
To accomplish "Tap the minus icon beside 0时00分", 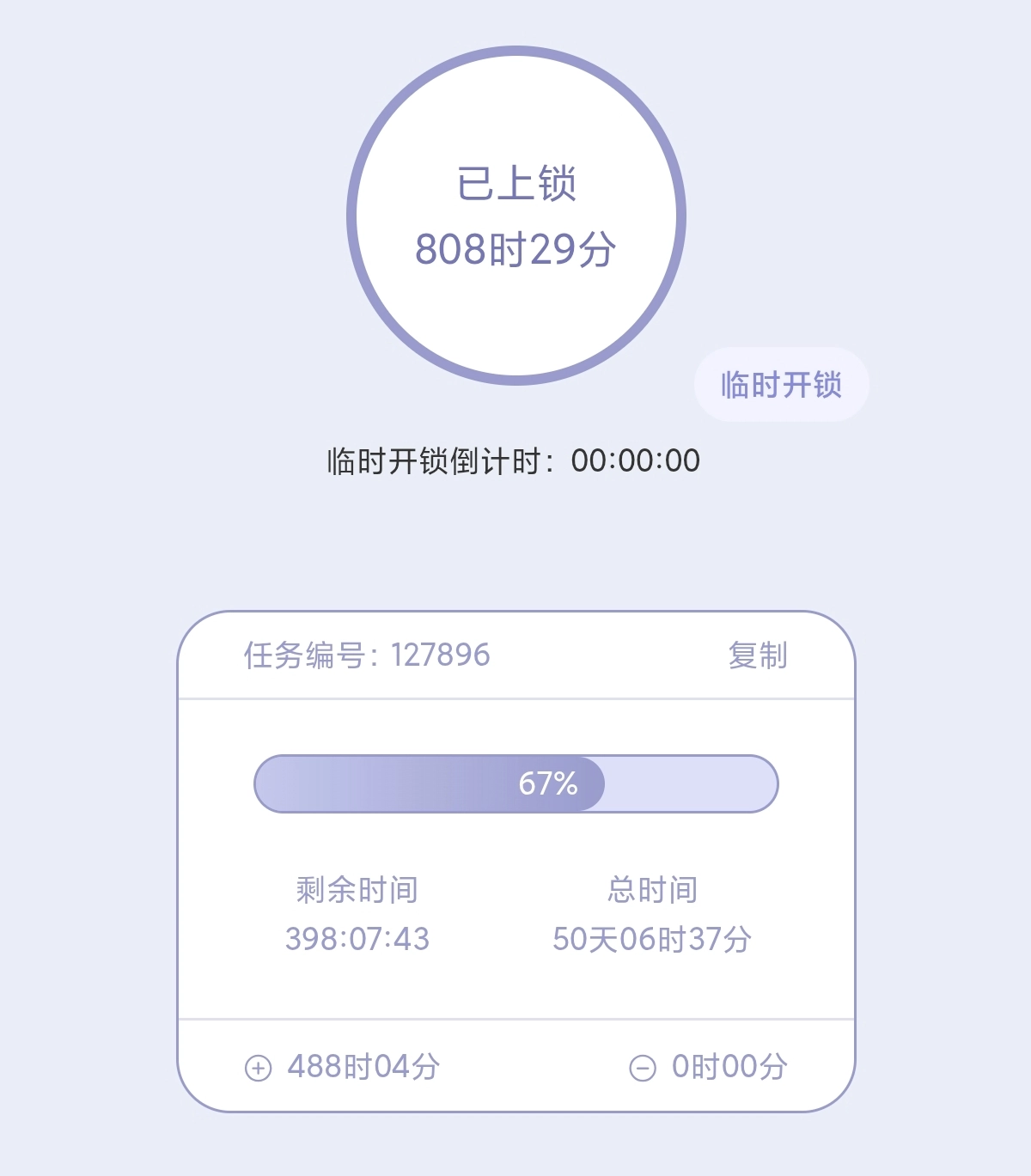I will tap(643, 1068).
